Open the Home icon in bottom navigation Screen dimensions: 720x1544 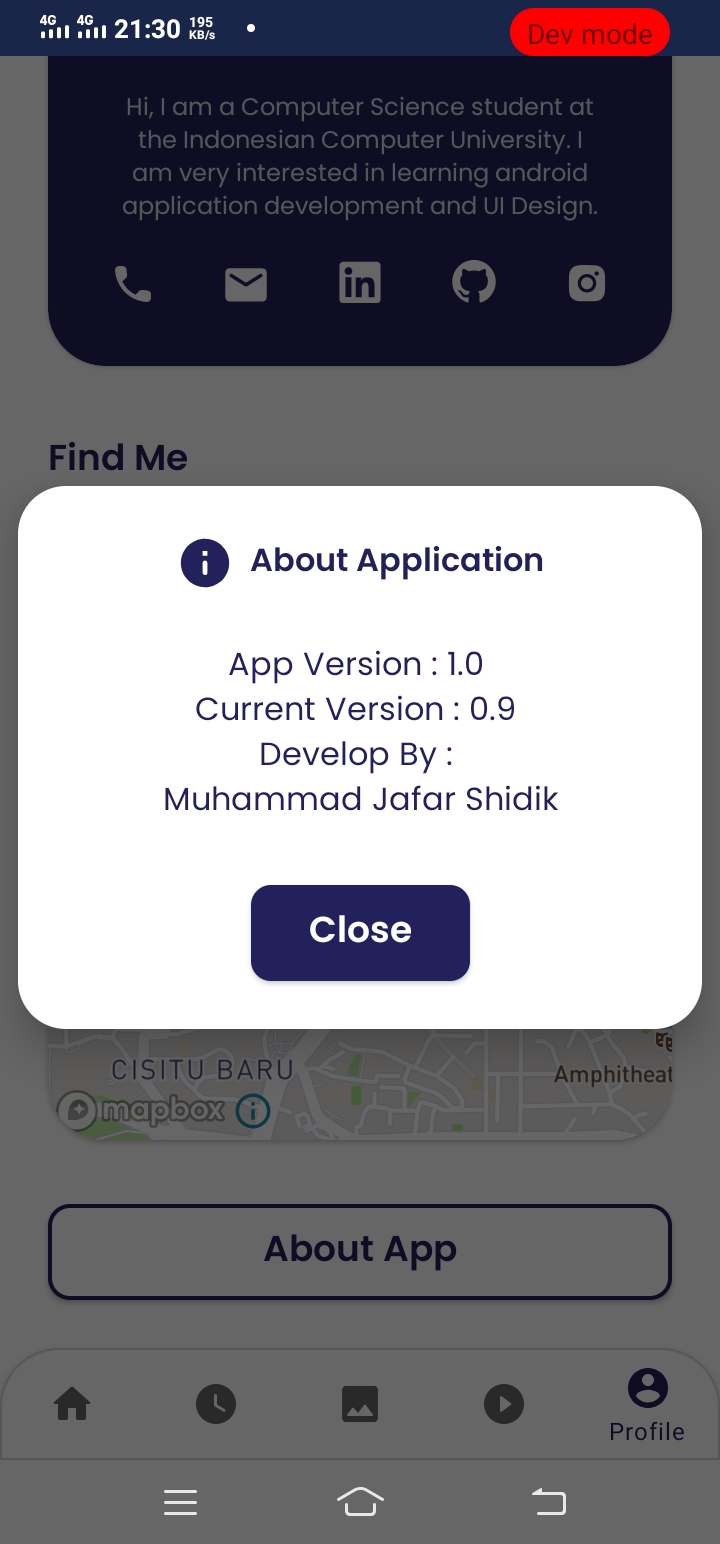click(x=72, y=1404)
